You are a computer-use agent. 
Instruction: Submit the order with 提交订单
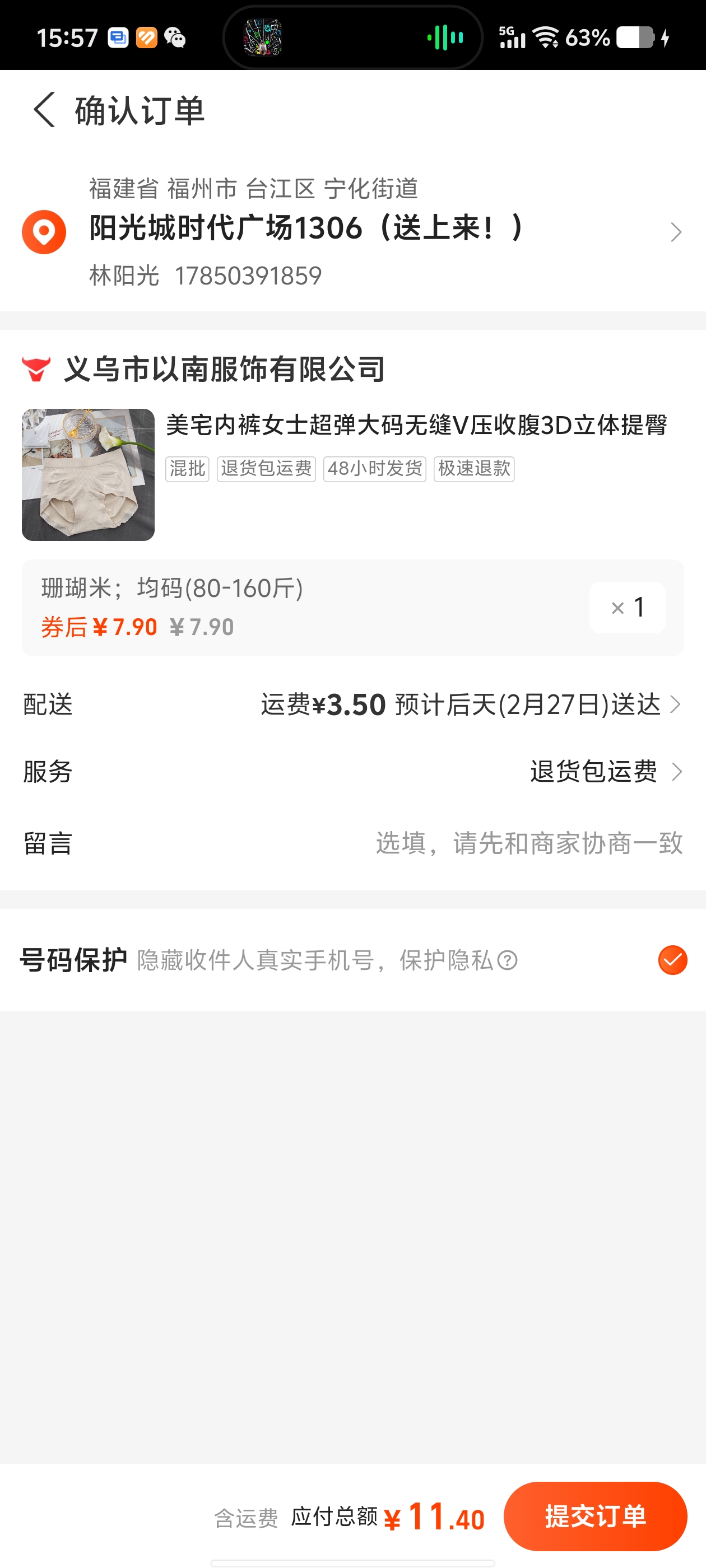coord(594,1516)
